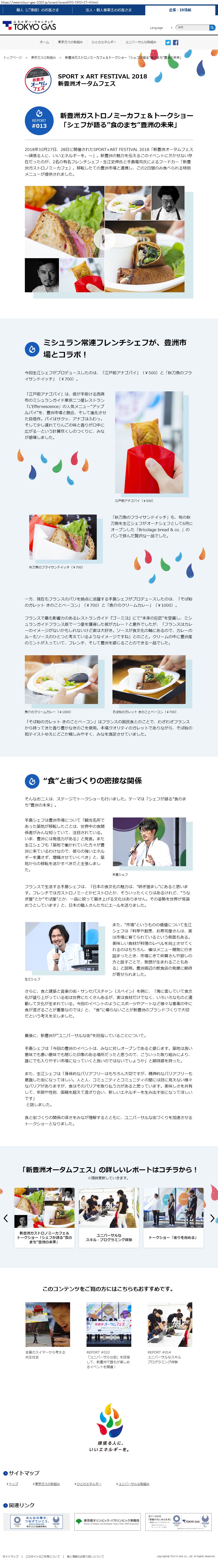This screenshot has width=218, height=1568.
Task: Focus the site search box
Action: 192,27
